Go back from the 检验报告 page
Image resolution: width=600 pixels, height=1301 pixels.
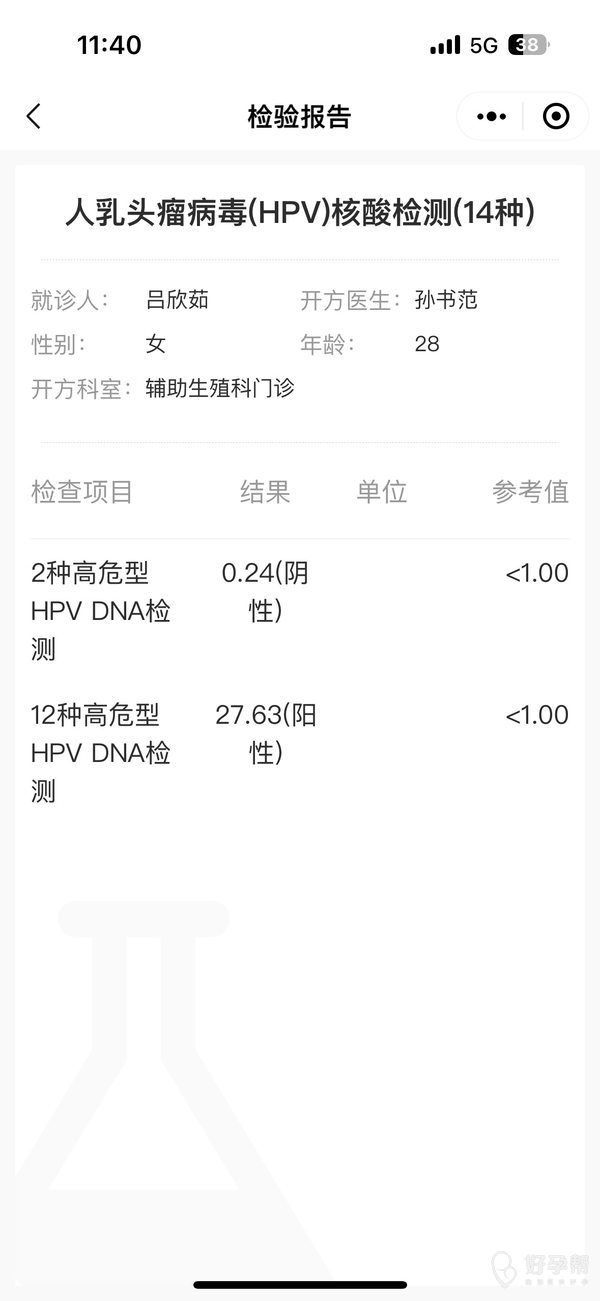[34, 116]
